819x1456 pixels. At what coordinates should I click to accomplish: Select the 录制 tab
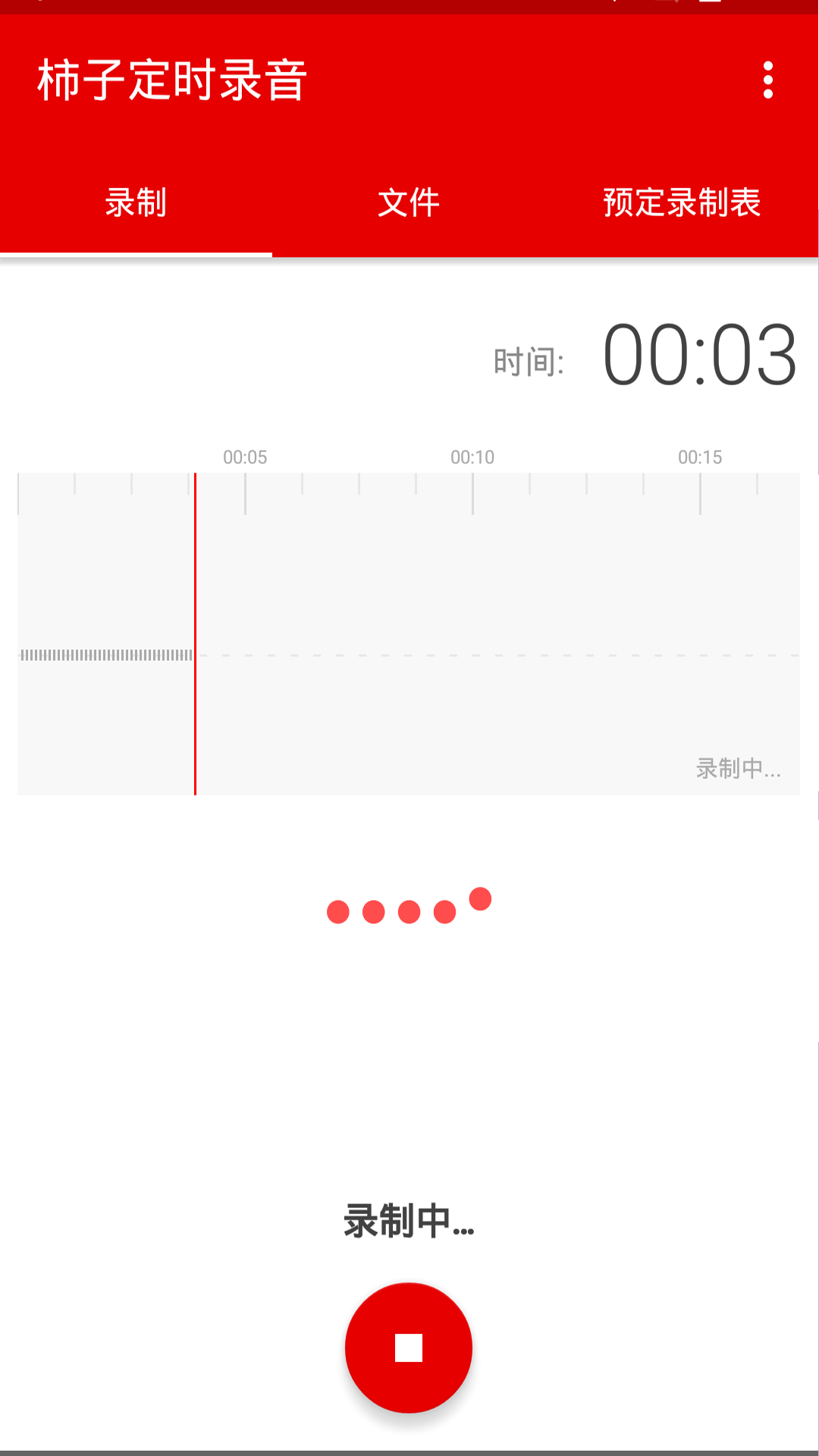click(136, 202)
